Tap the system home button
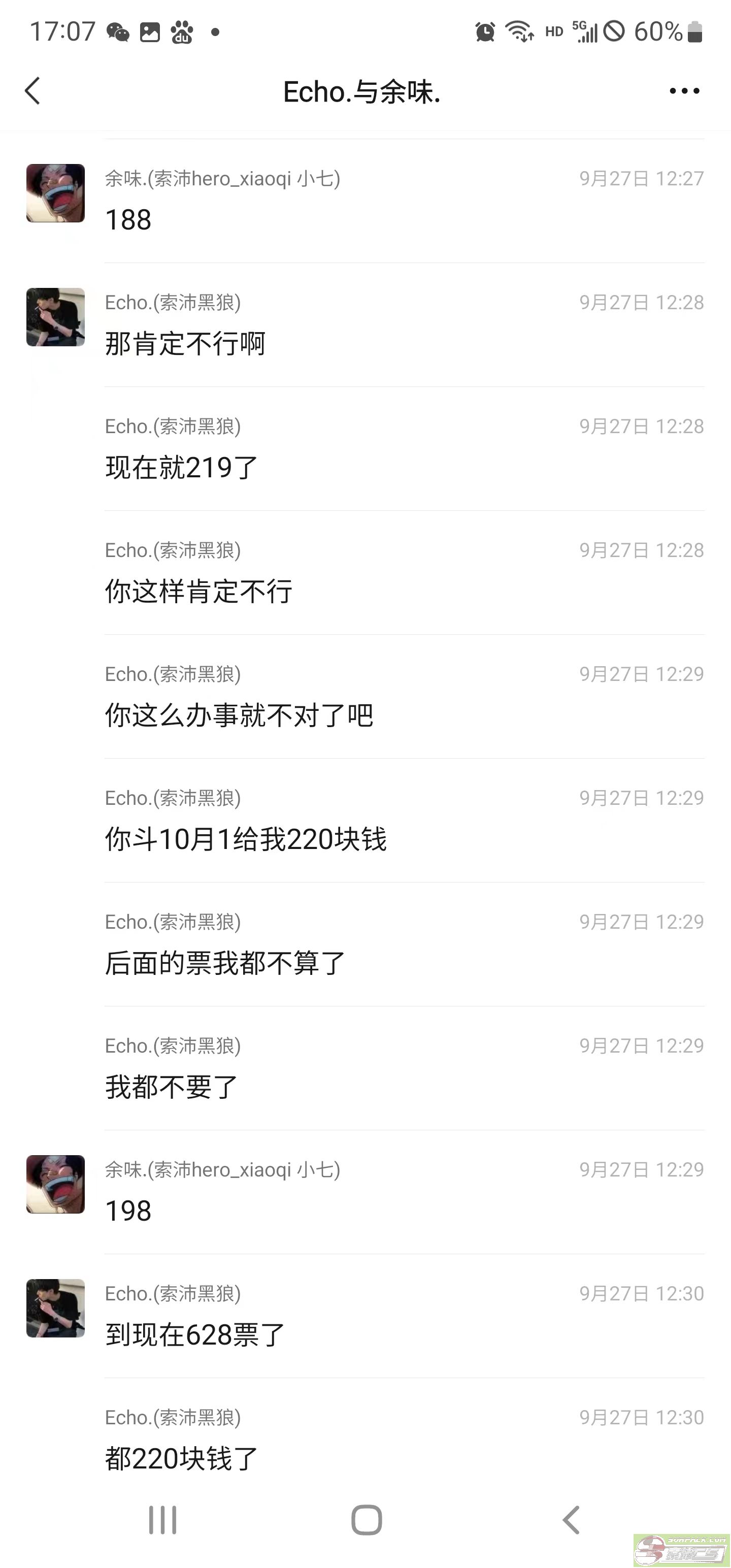Image resolution: width=731 pixels, height=1568 pixels. pyautogui.click(x=367, y=1520)
